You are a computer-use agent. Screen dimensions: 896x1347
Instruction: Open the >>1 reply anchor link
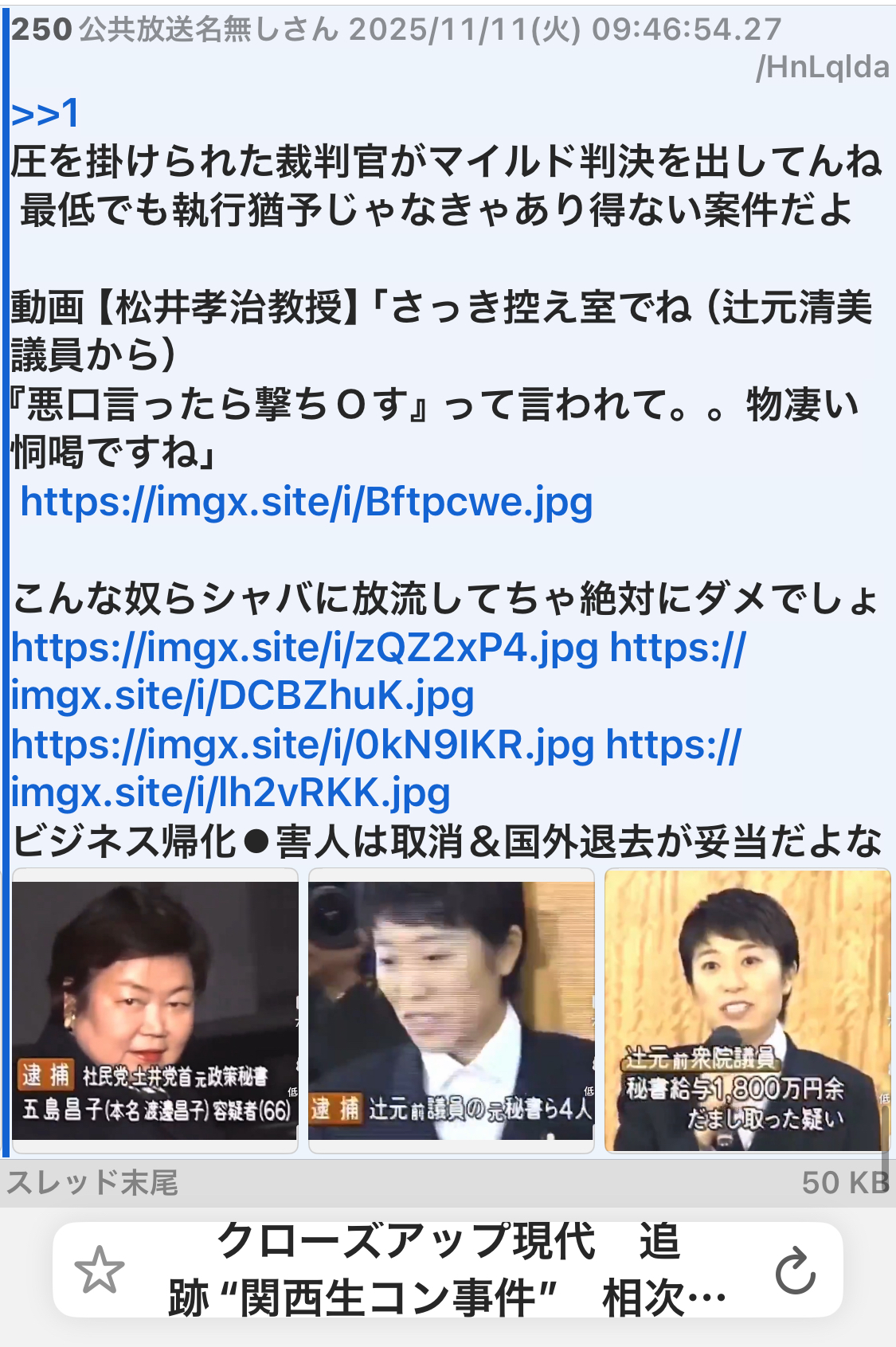(x=45, y=113)
